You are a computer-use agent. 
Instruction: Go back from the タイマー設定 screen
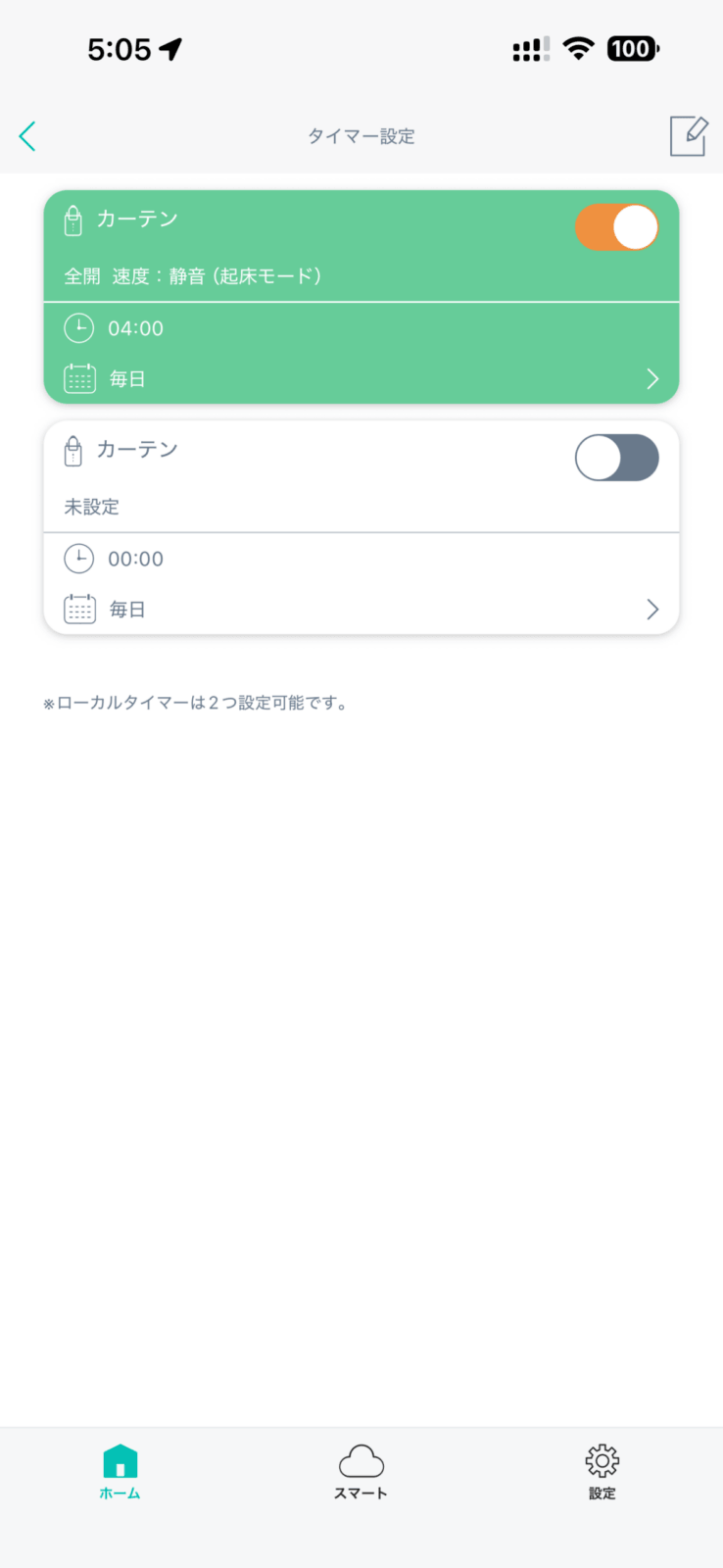[27, 136]
